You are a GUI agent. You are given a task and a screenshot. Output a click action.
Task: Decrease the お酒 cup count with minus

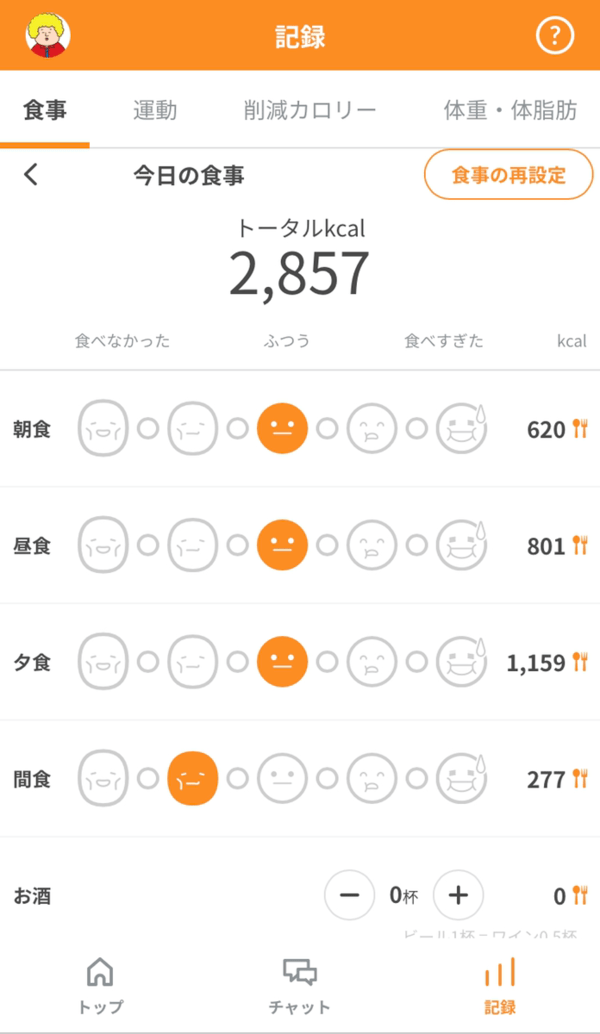[349, 895]
